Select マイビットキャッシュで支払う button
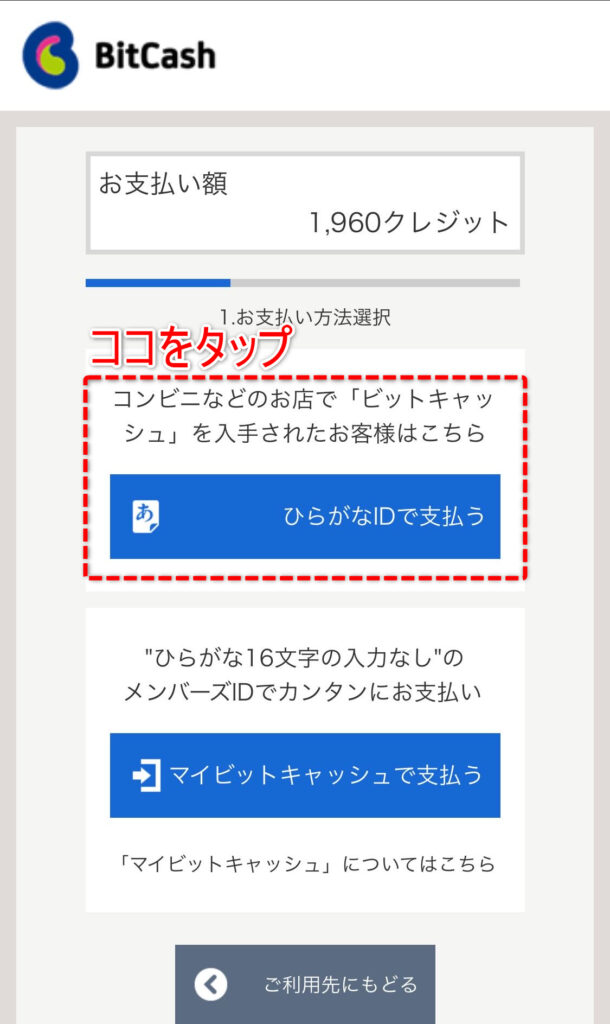Viewport: 610px width, 1024px height. click(x=305, y=775)
